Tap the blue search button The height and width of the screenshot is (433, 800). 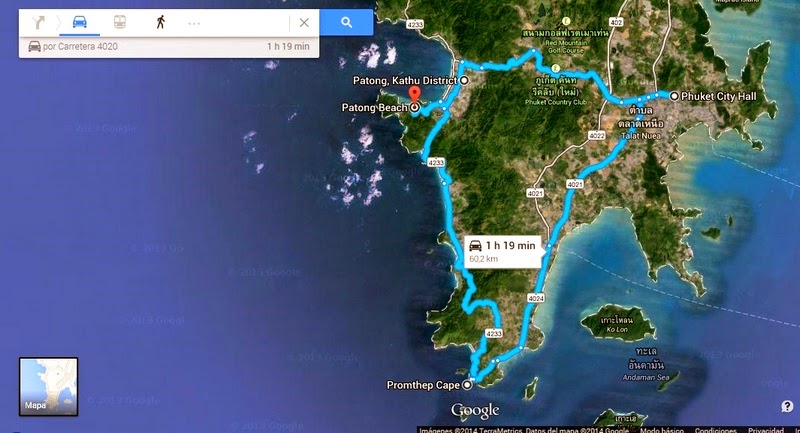[x=345, y=21]
